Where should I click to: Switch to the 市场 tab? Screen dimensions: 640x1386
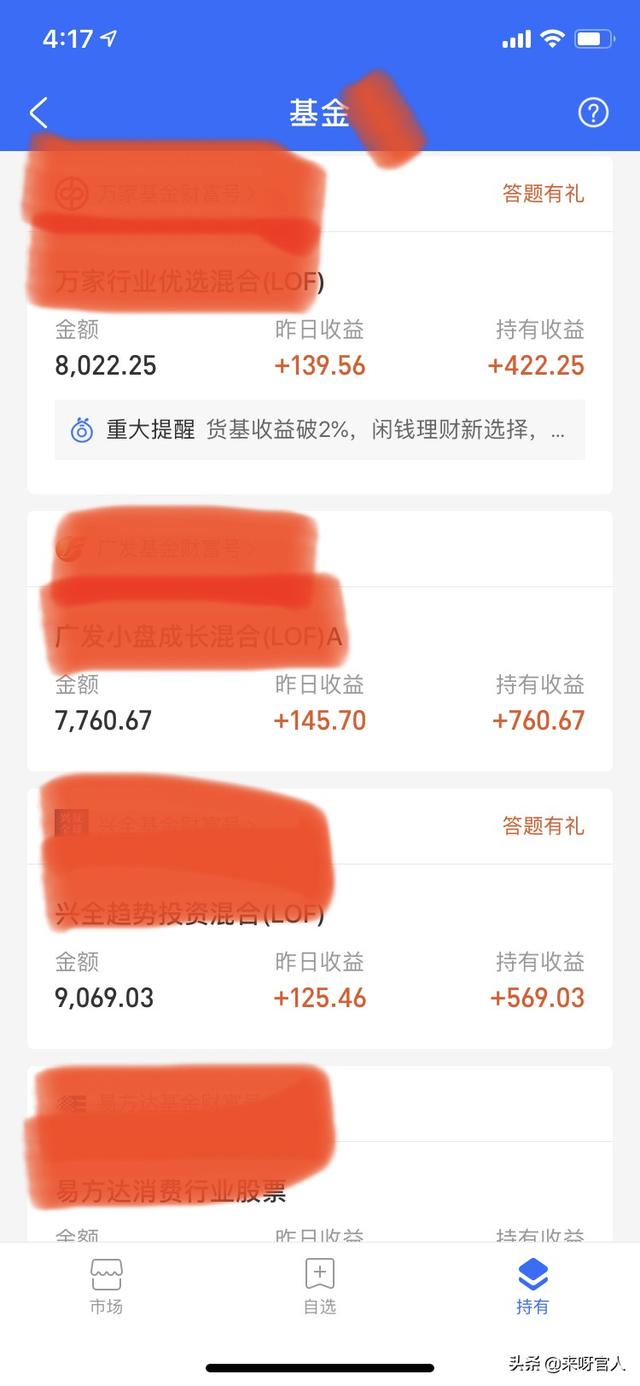point(106,1286)
